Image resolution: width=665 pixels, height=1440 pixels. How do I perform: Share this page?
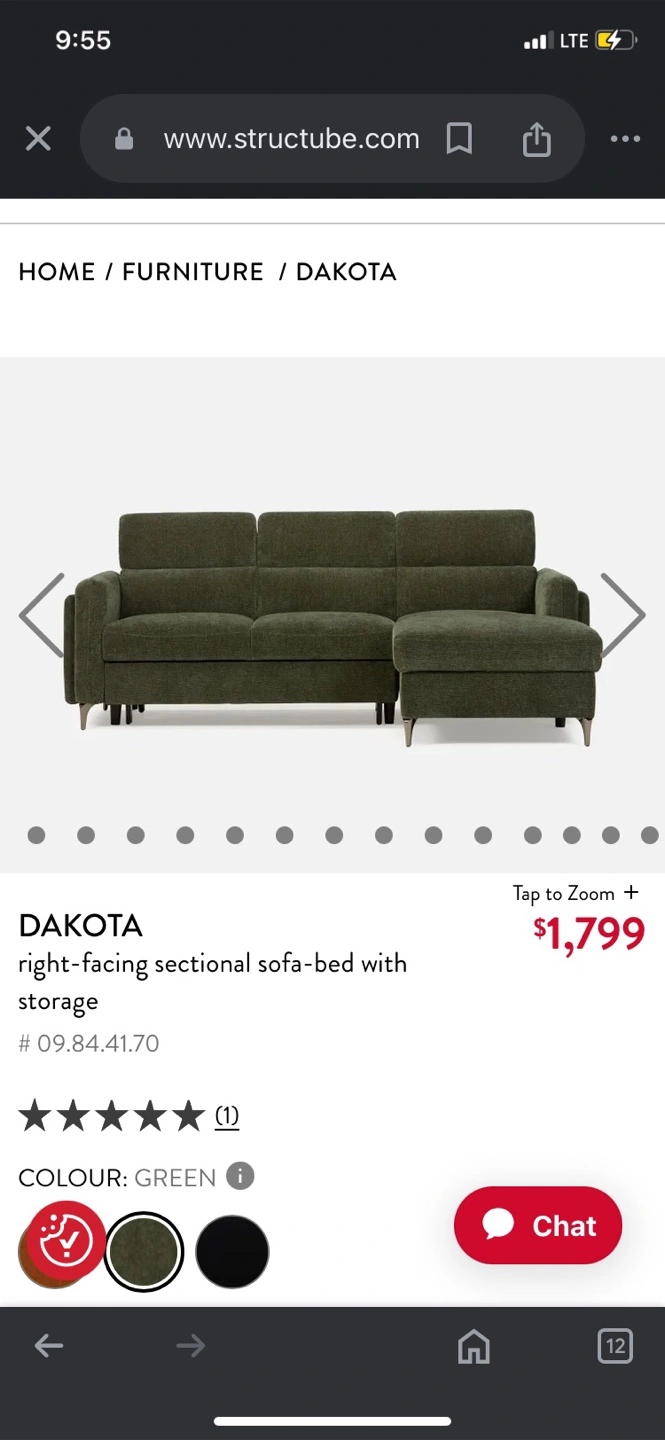(x=537, y=139)
